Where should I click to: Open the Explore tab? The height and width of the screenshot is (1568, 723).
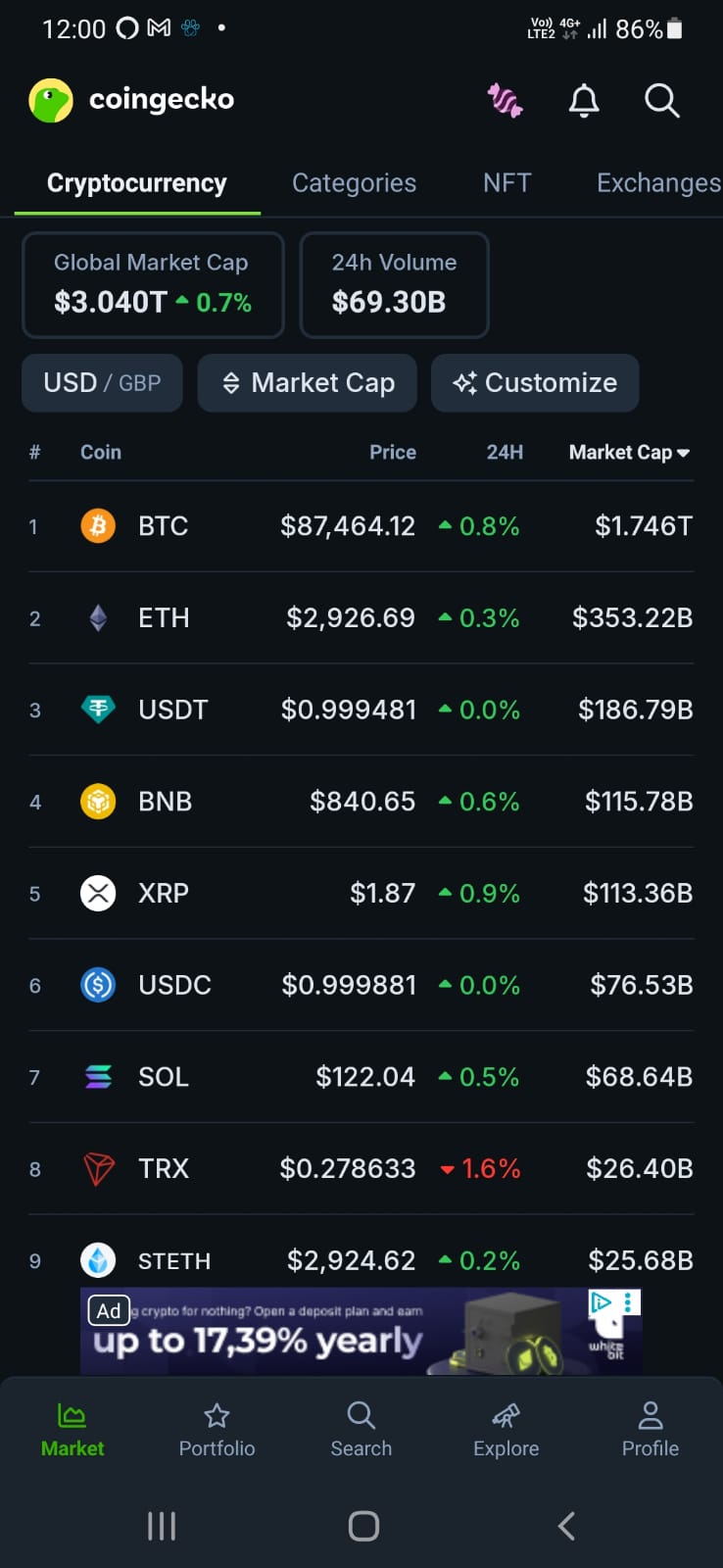coord(506,1430)
